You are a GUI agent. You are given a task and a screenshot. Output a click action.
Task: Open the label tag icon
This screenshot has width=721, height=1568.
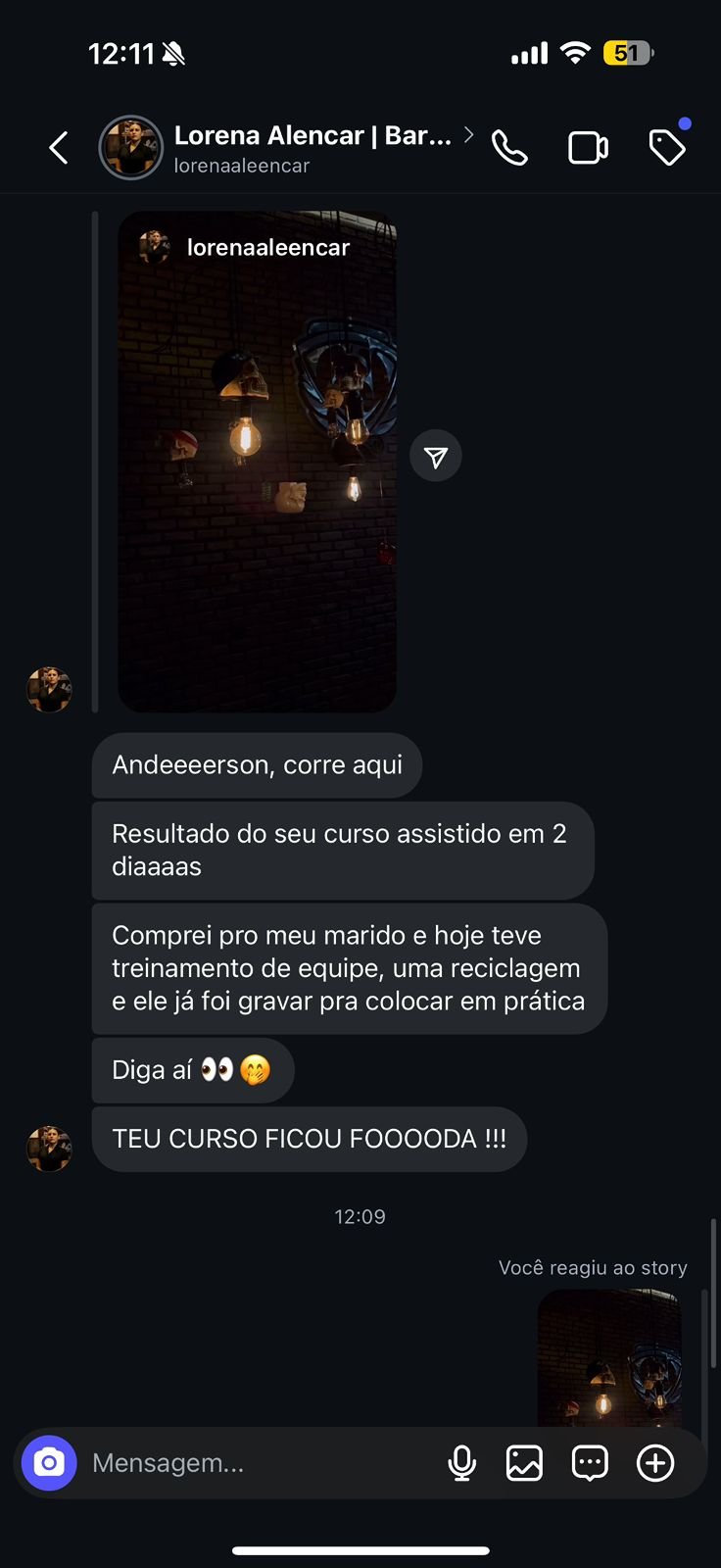click(x=667, y=148)
